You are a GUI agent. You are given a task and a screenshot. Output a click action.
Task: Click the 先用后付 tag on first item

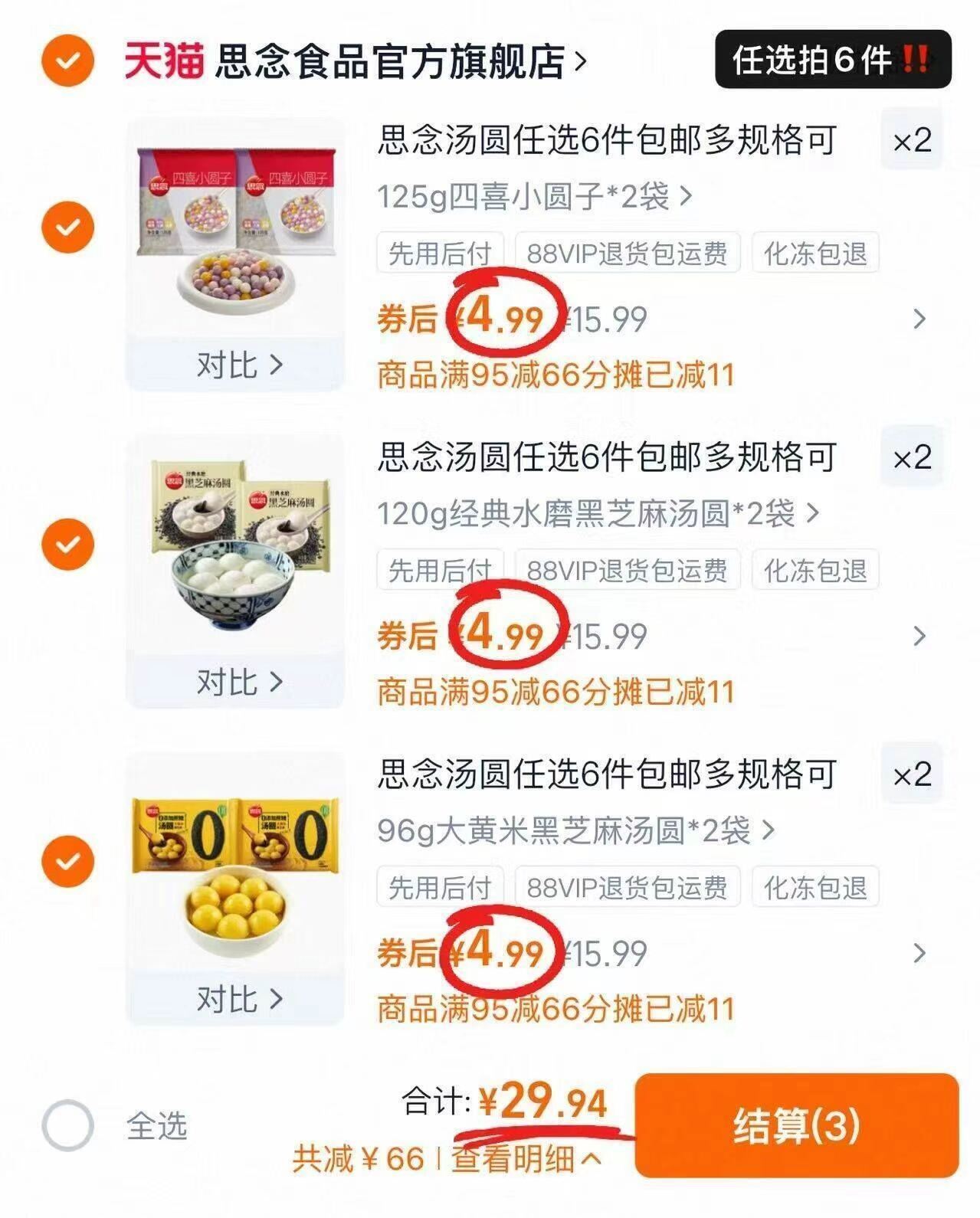click(437, 253)
